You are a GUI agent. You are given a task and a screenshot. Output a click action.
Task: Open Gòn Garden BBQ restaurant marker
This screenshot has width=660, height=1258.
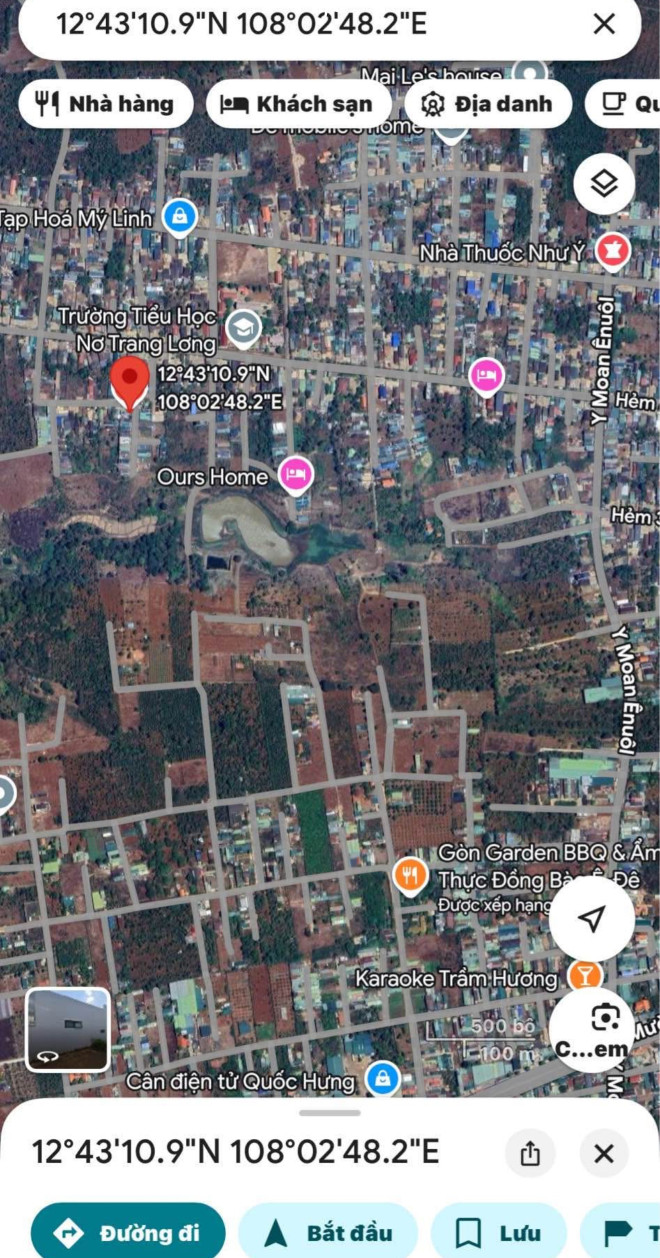[x=409, y=876]
